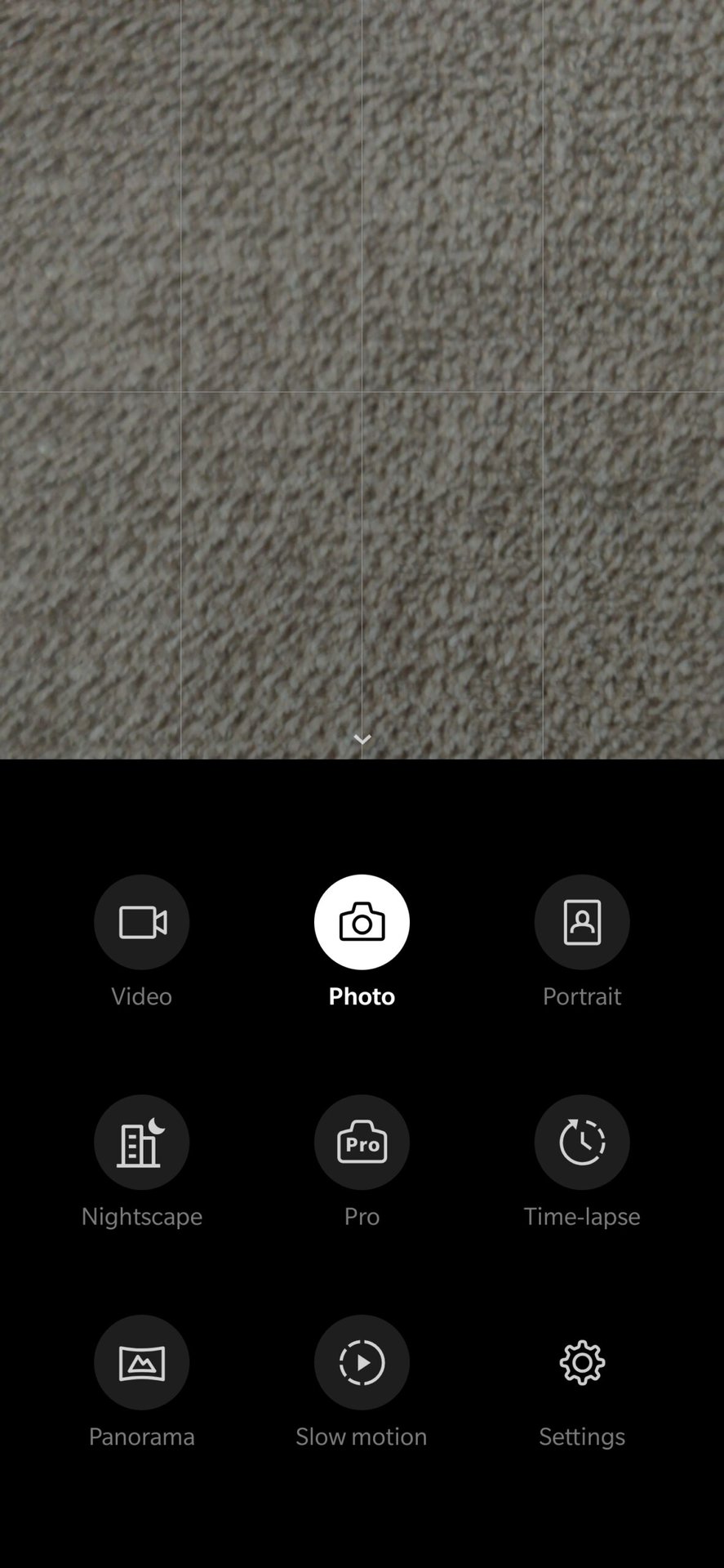Collapse the mode menu with down chevron
Image resolution: width=724 pixels, height=1568 pixels.
coord(362,739)
